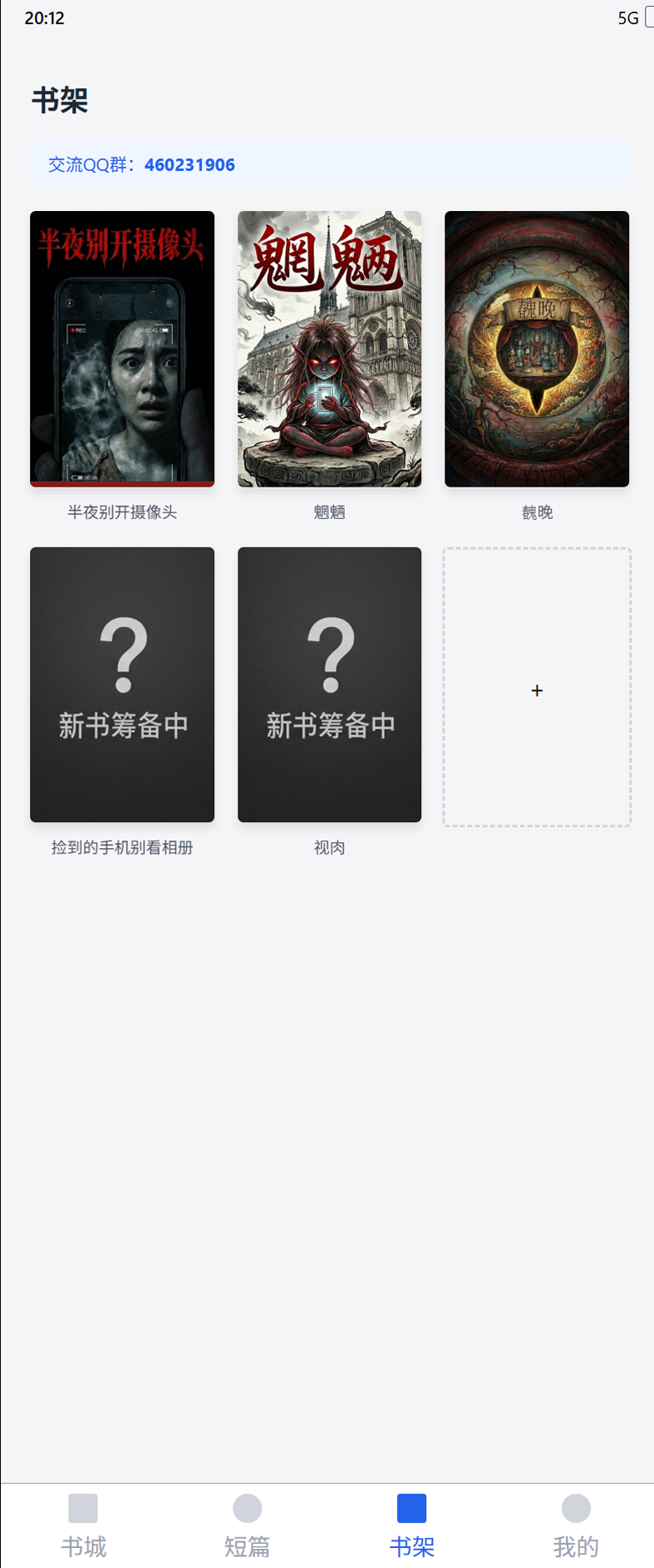Tap QQ group number 460231906
Image resolution: width=654 pixels, height=1568 pixels.
point(189,164)
